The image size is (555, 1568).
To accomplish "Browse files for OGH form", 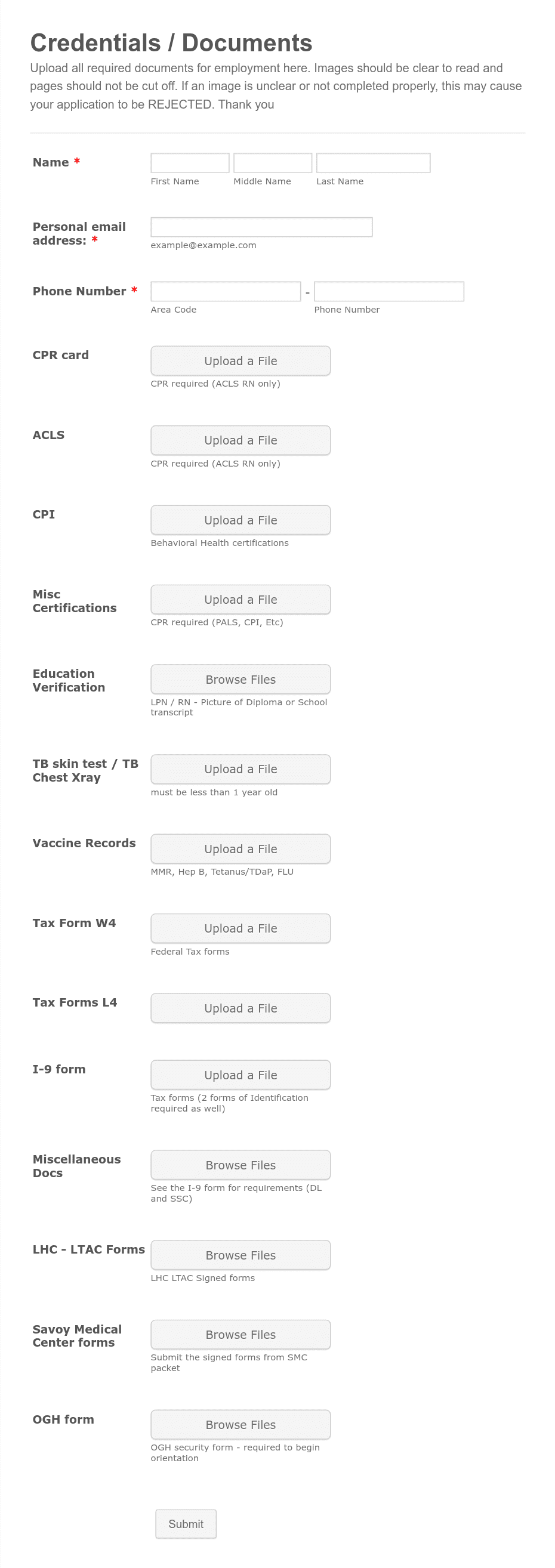I will click(x=240, y=1424).
